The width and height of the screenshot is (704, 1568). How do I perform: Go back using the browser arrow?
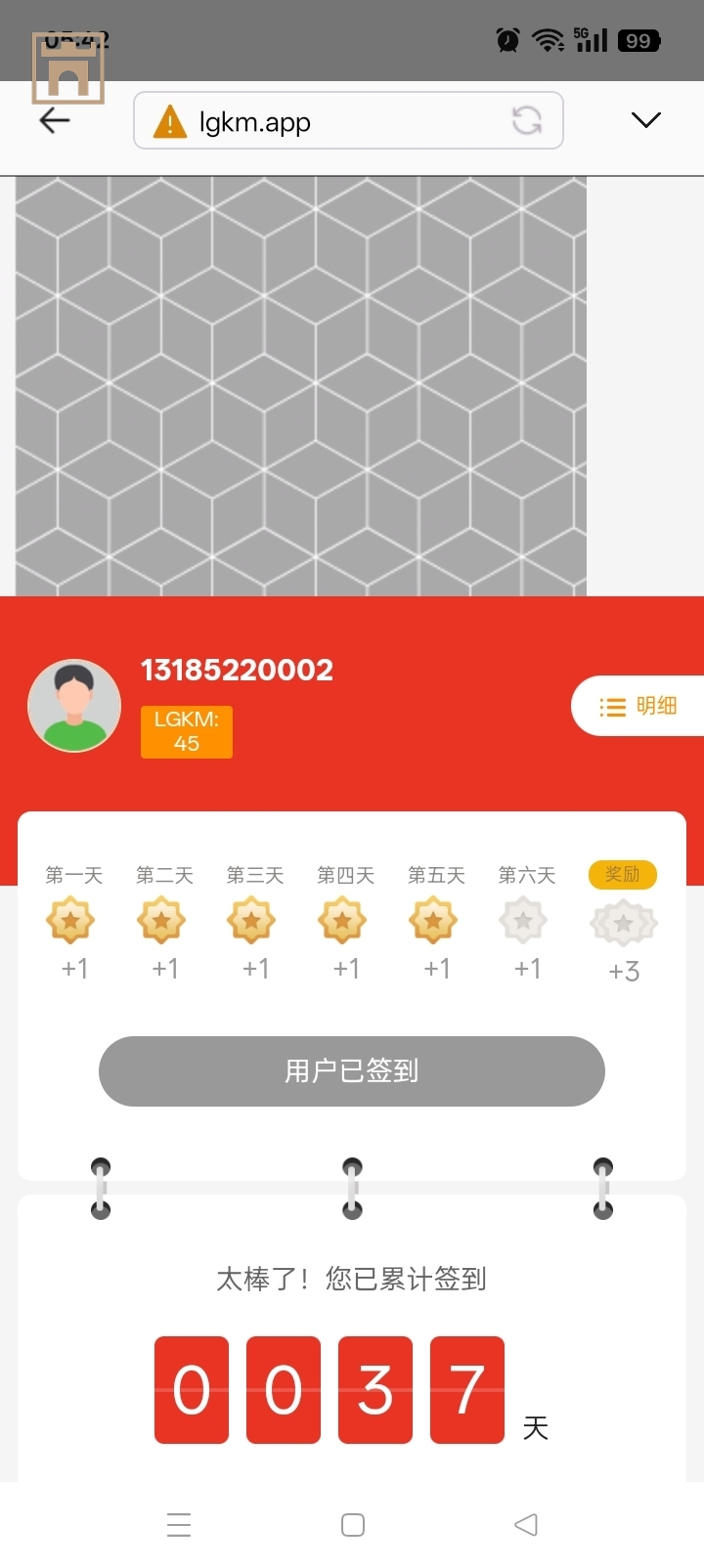pos(55,120)
